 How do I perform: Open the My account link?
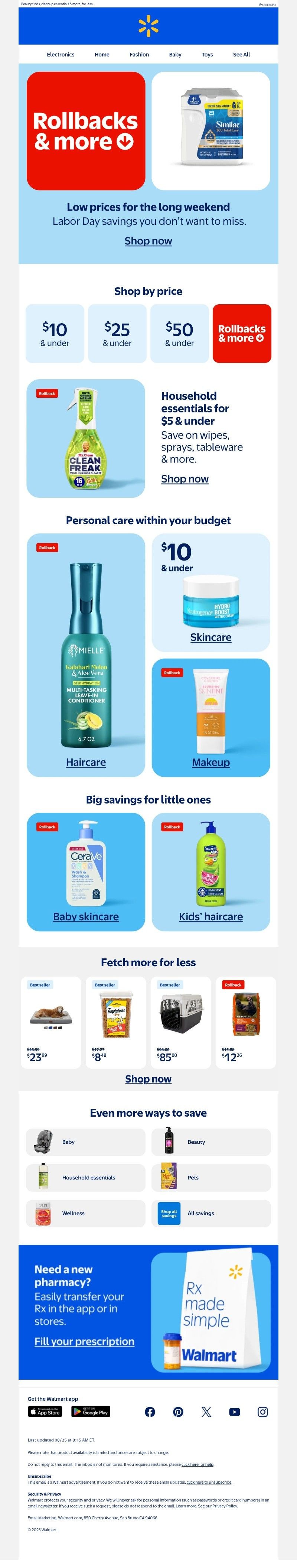[267, 4]
